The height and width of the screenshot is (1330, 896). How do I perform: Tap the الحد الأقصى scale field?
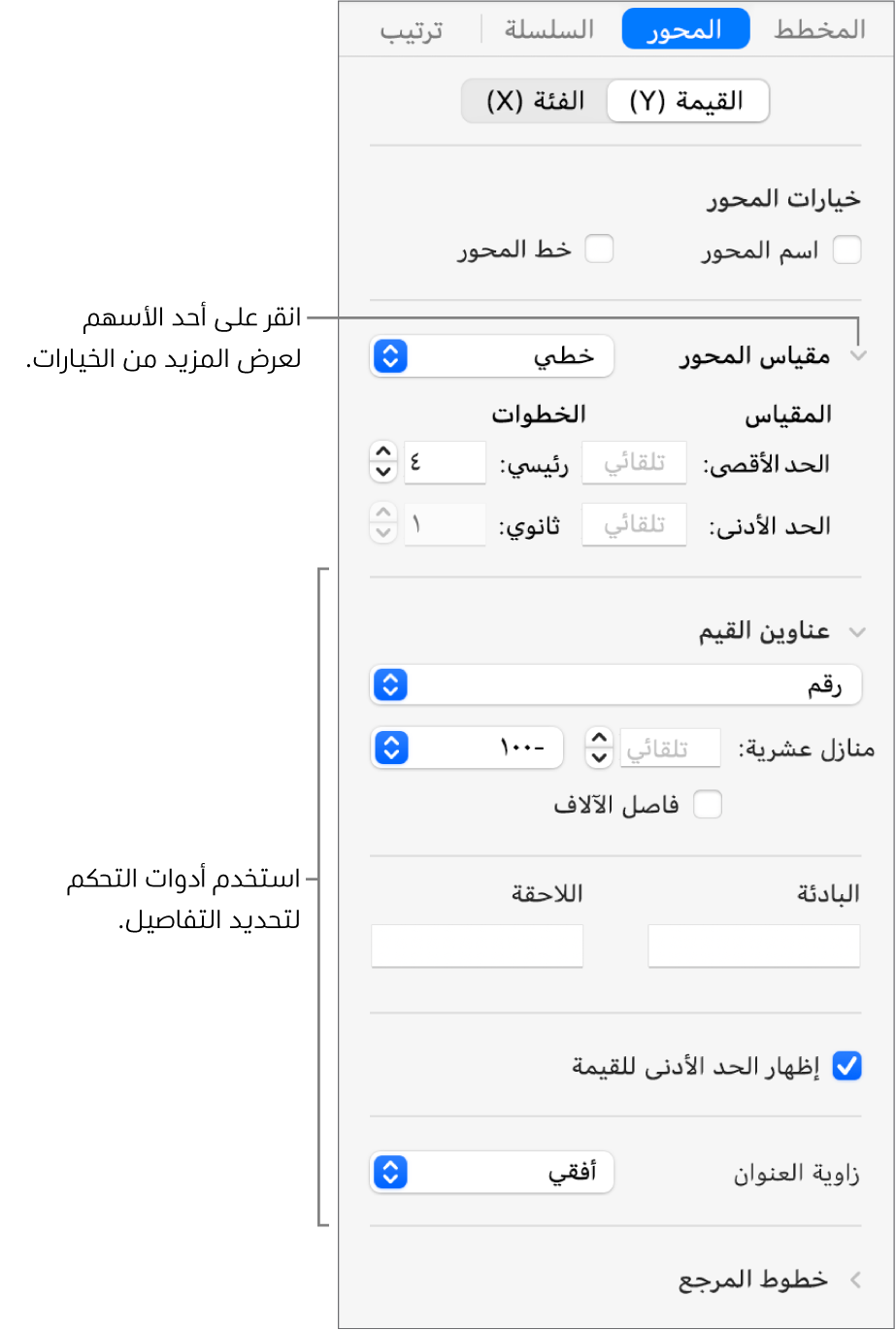(x=634, y=463)
